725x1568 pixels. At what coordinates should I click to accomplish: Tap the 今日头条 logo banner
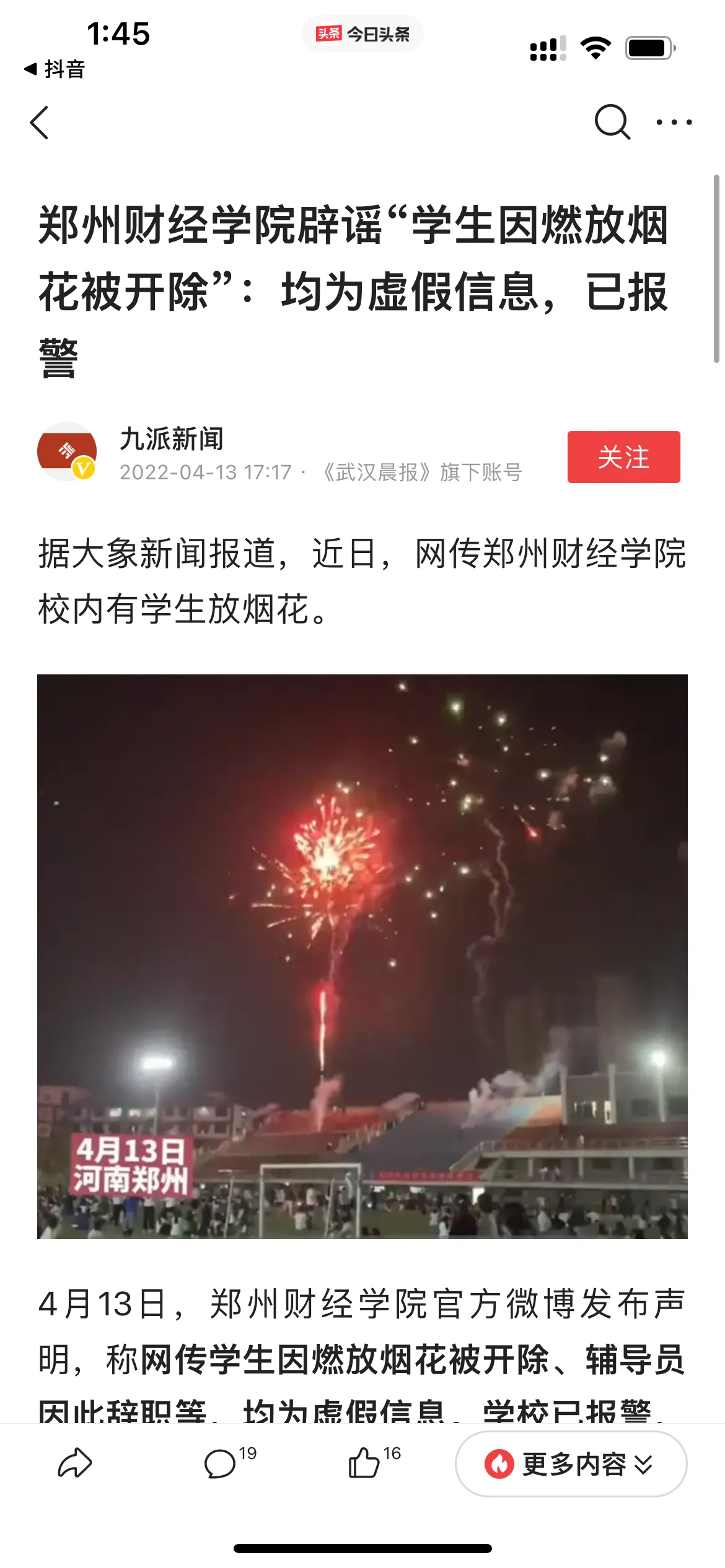click(x=362, y=34)
